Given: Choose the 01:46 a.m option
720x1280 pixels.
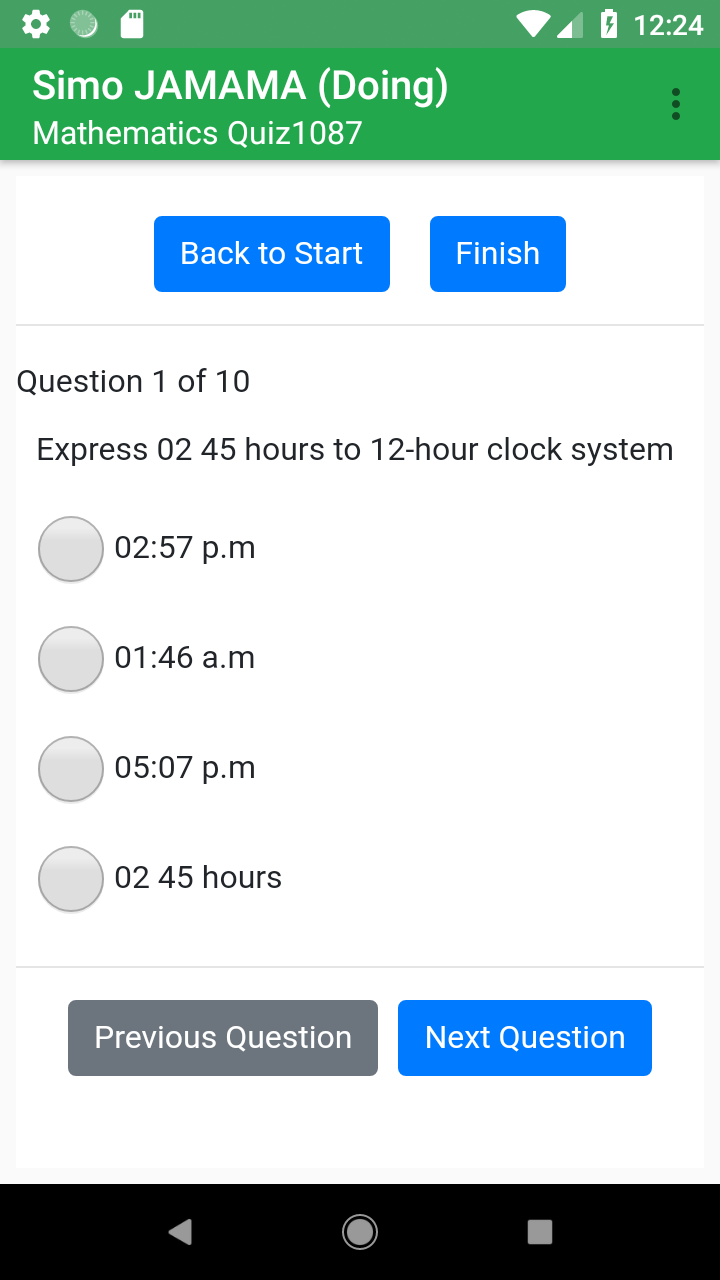Looking at the screenshot, I should pyautogui.click(x=71, y=659).
